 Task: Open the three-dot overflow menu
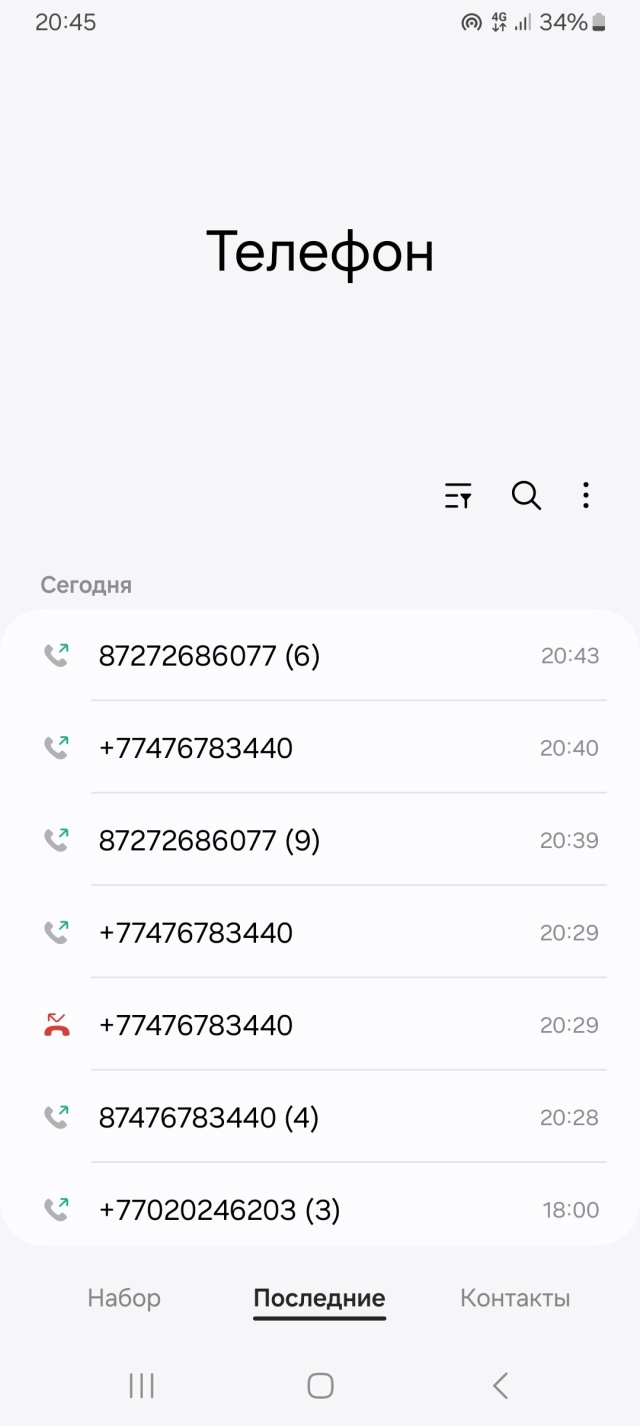coord(586,495)
